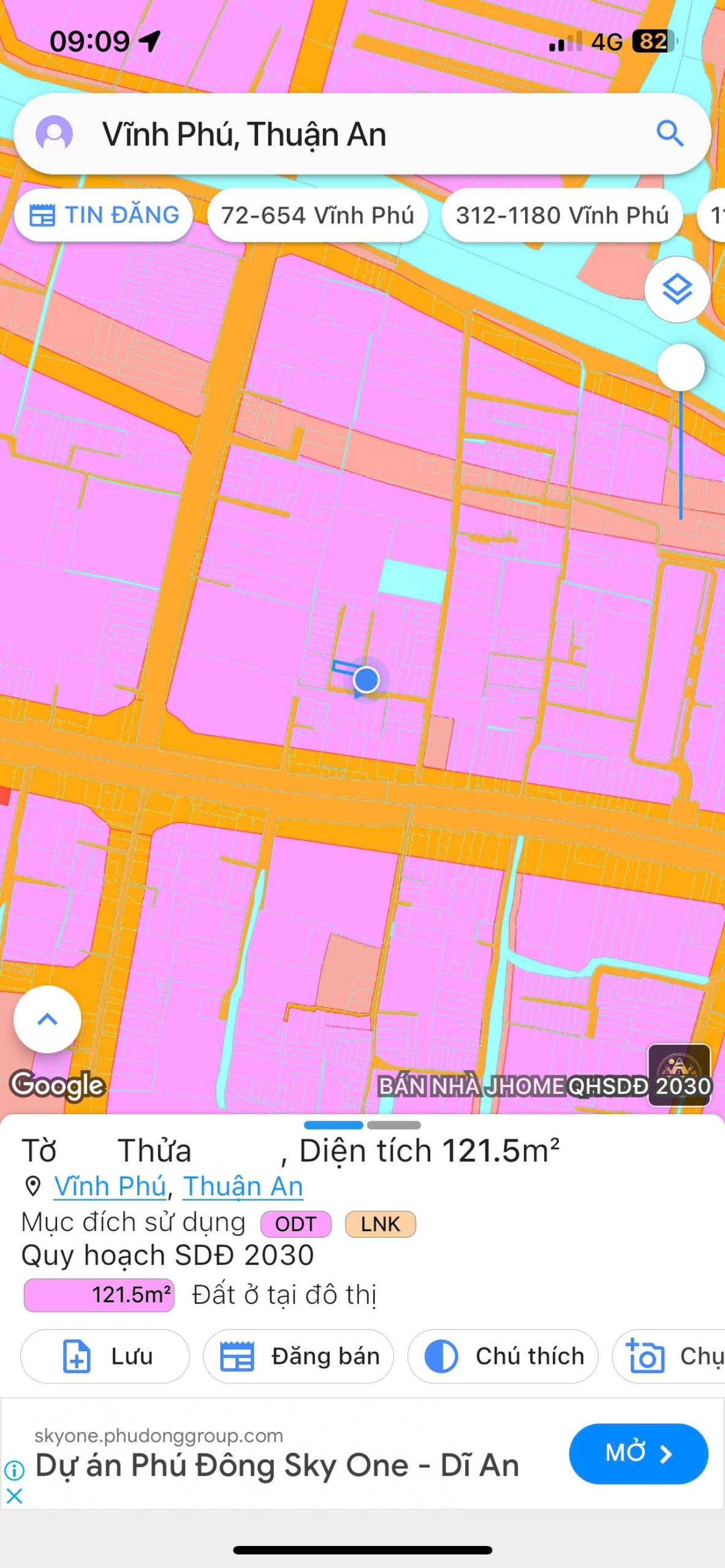Tap the magnifier search icon

(670, 133)
